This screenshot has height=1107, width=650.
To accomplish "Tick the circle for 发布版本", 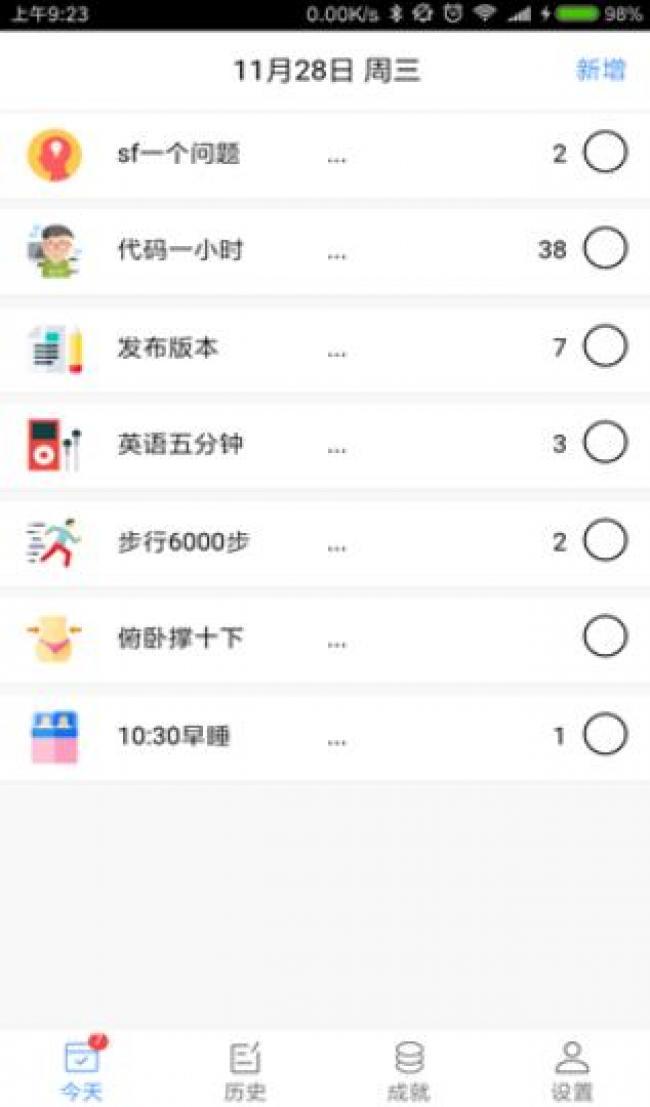I will pos(605,346).
